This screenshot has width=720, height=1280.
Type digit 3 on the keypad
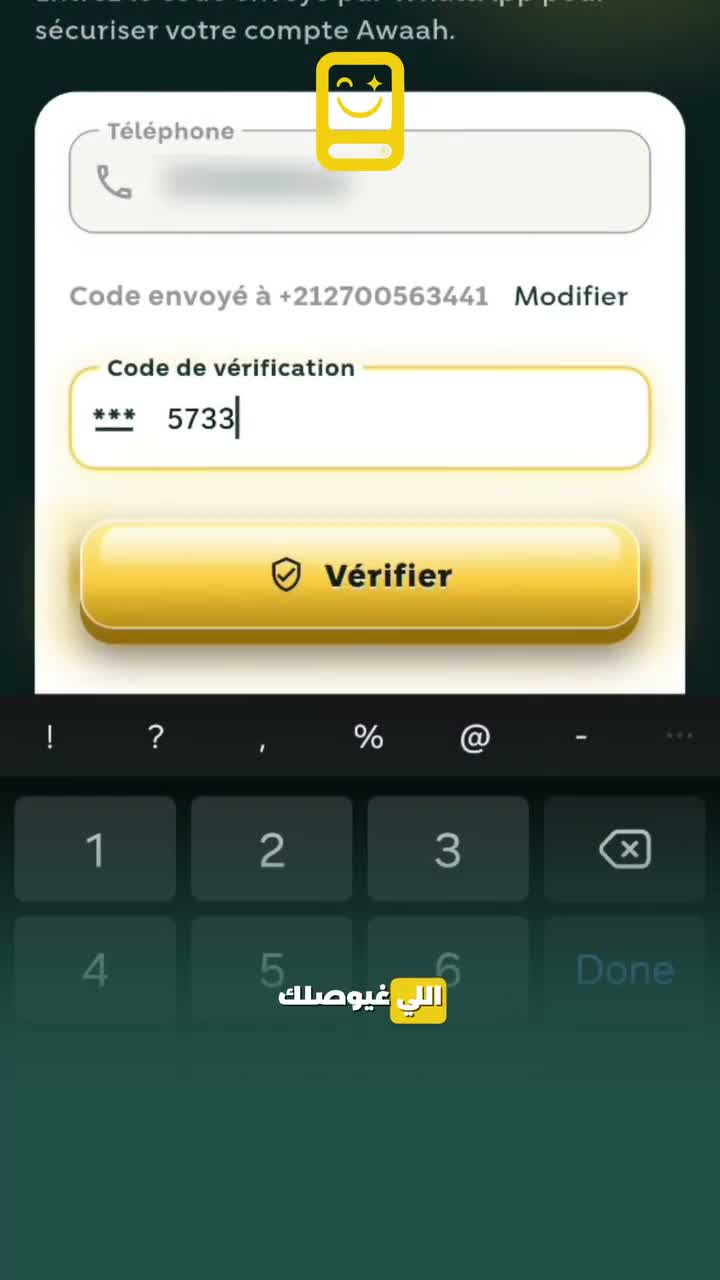pyautogui.click(x=448, y=850)
